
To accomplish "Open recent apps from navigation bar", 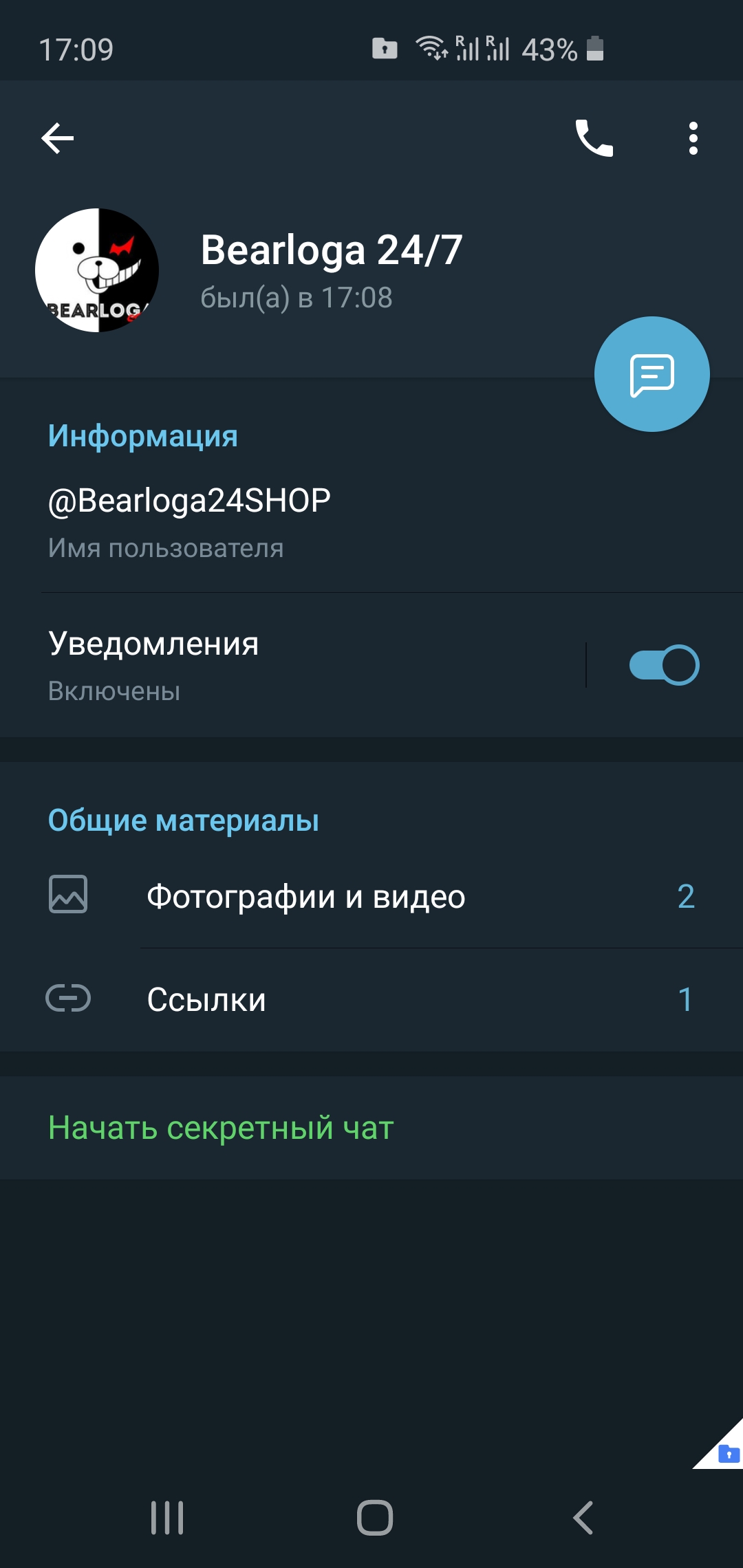I will coord(167,1518).
